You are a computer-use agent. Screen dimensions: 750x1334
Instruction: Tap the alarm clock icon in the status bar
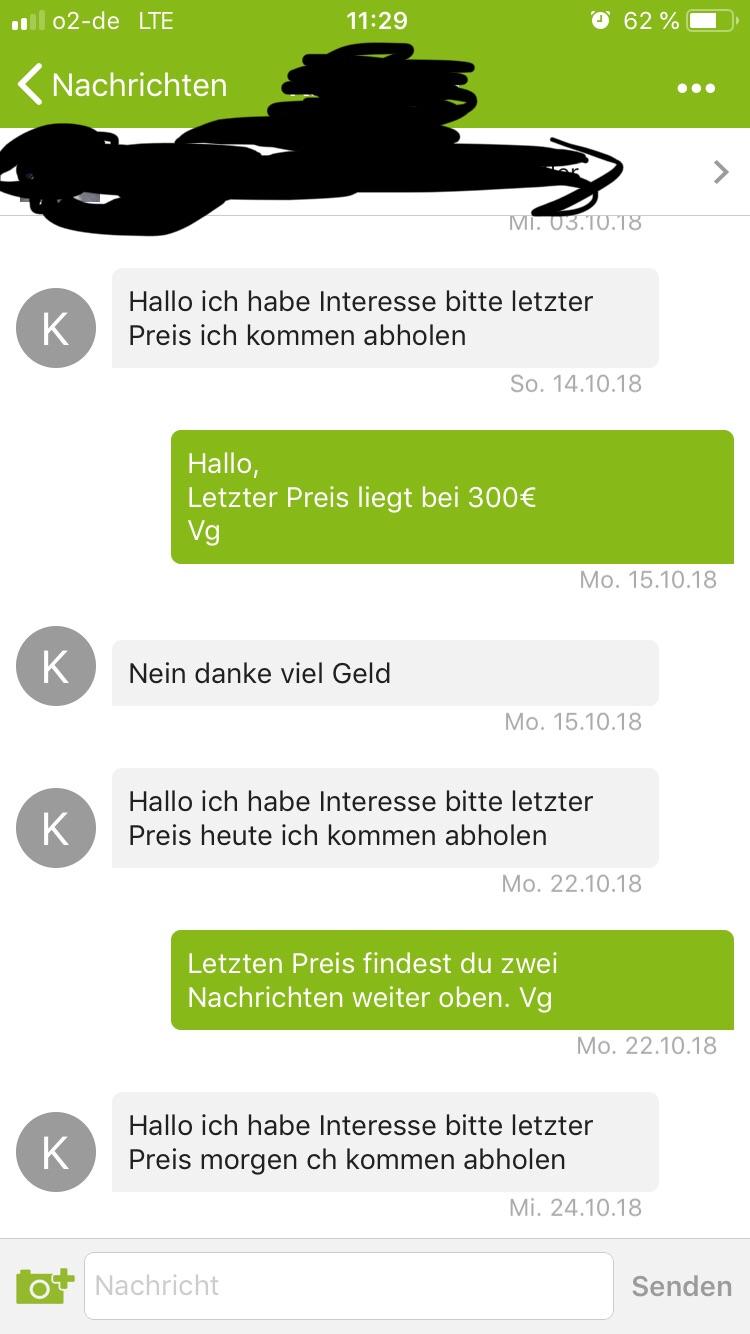598,18
